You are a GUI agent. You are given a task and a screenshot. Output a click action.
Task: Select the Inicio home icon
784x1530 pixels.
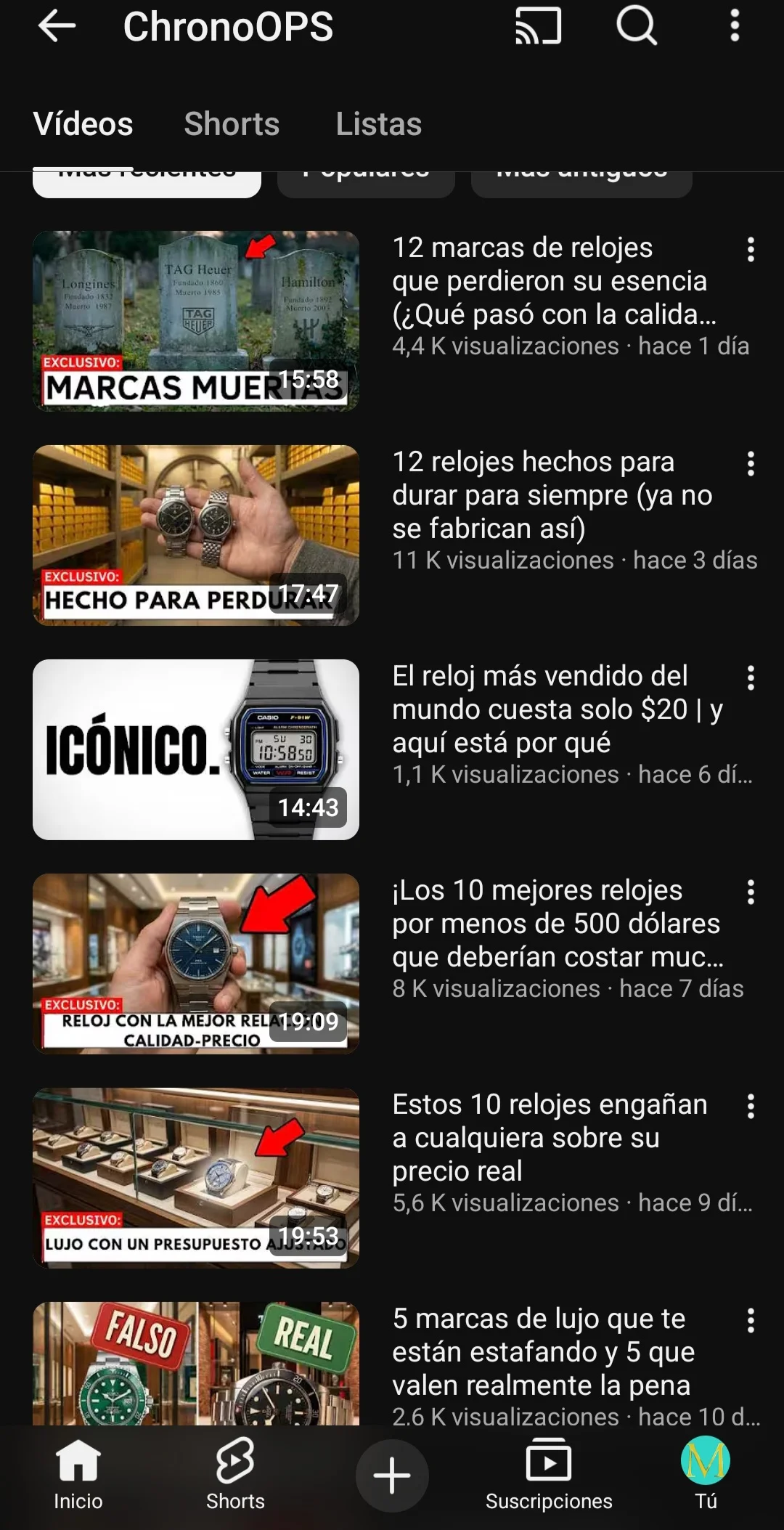[x=78, y=1474]
